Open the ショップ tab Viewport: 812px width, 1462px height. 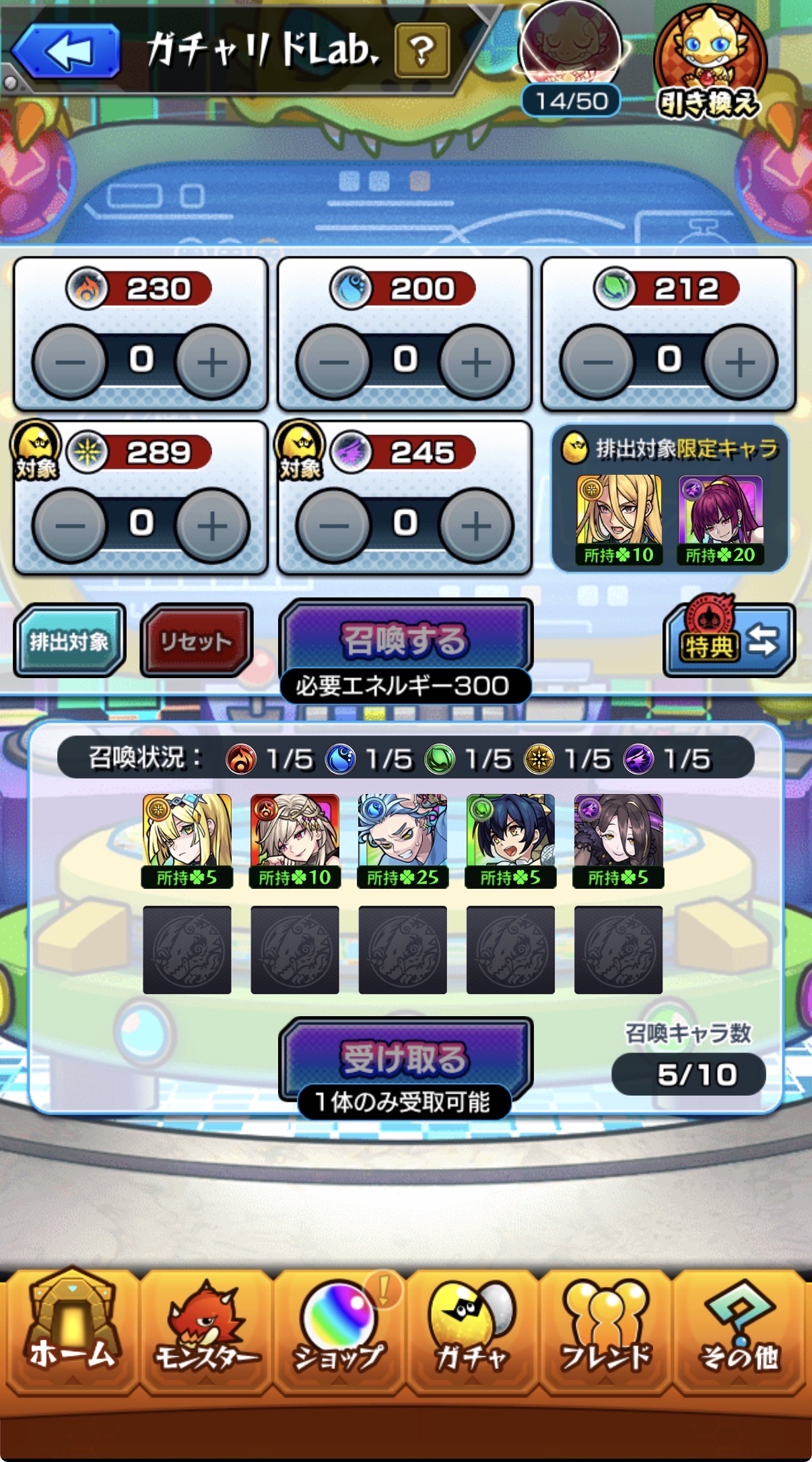click(x=339, y=1329)
